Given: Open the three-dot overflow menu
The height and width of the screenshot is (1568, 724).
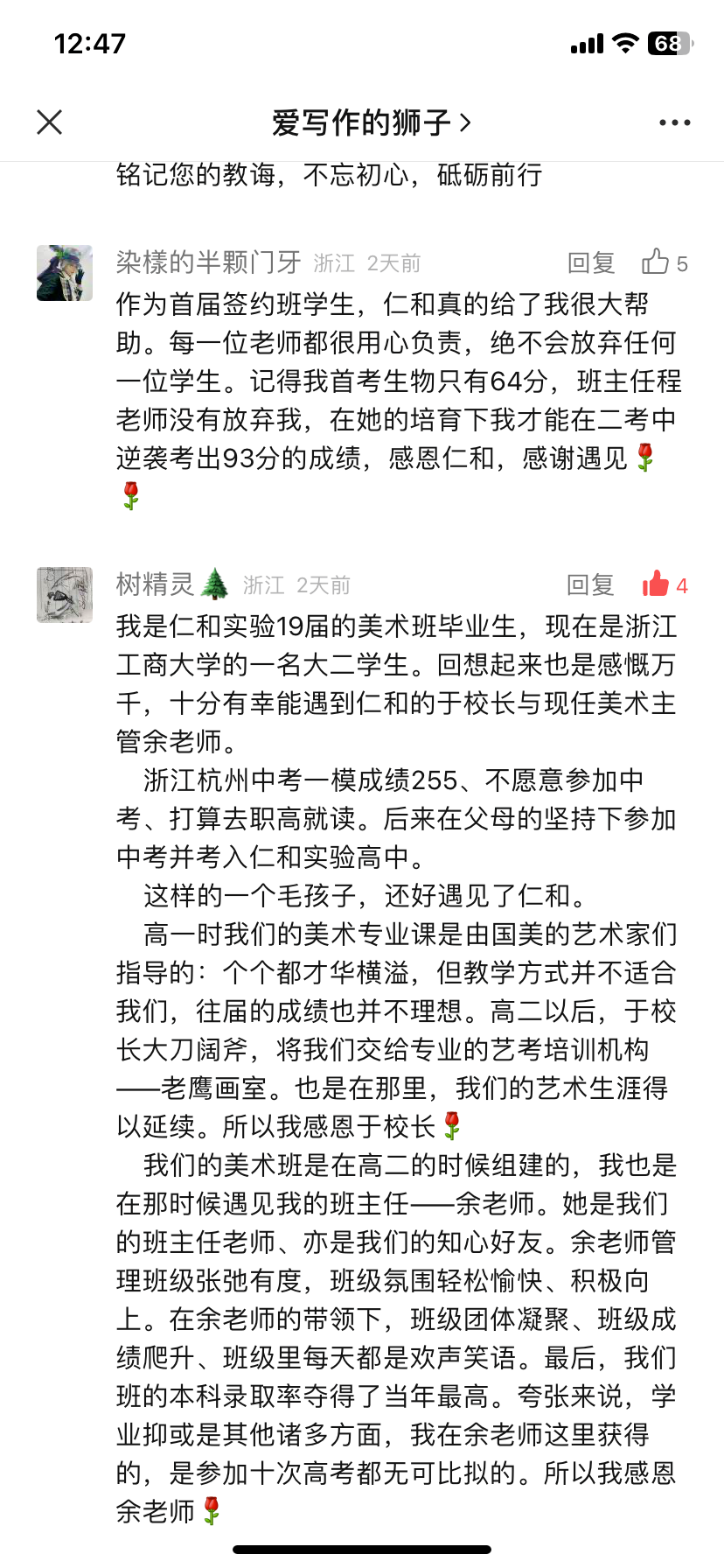Looking at the screenshot, I should tap(674, 122).
